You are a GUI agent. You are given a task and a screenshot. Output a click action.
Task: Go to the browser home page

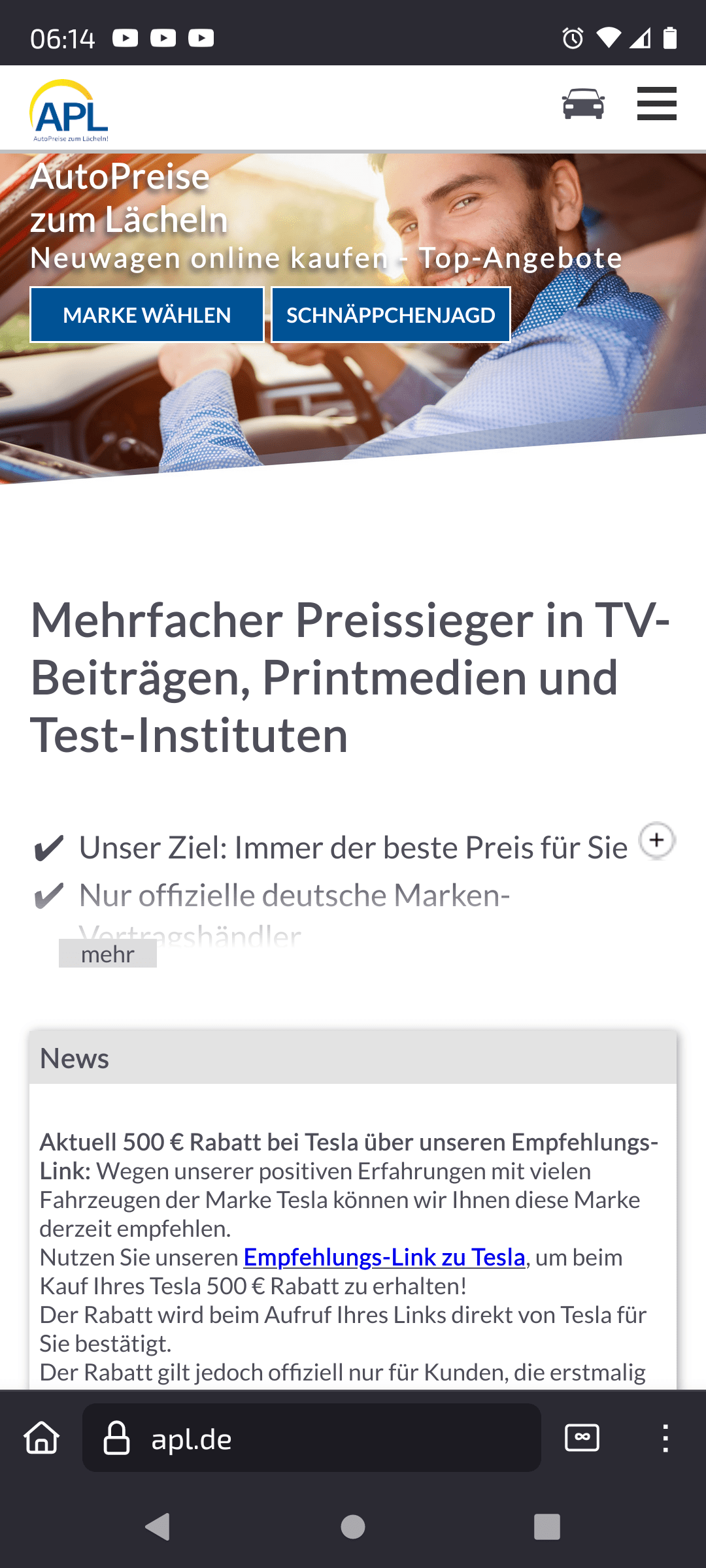tap(42, 1438)
